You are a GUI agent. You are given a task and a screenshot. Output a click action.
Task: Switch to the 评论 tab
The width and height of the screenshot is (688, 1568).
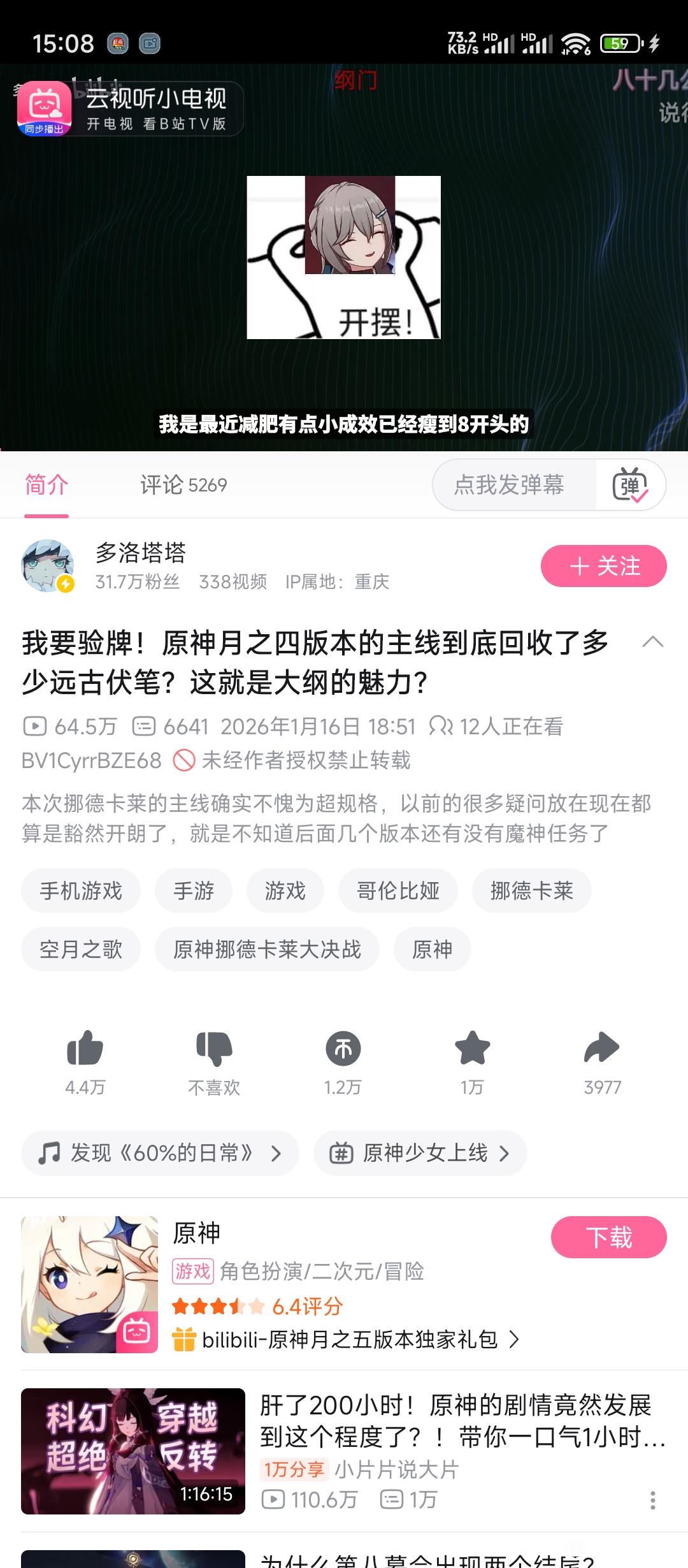click(x=183, y=485)
